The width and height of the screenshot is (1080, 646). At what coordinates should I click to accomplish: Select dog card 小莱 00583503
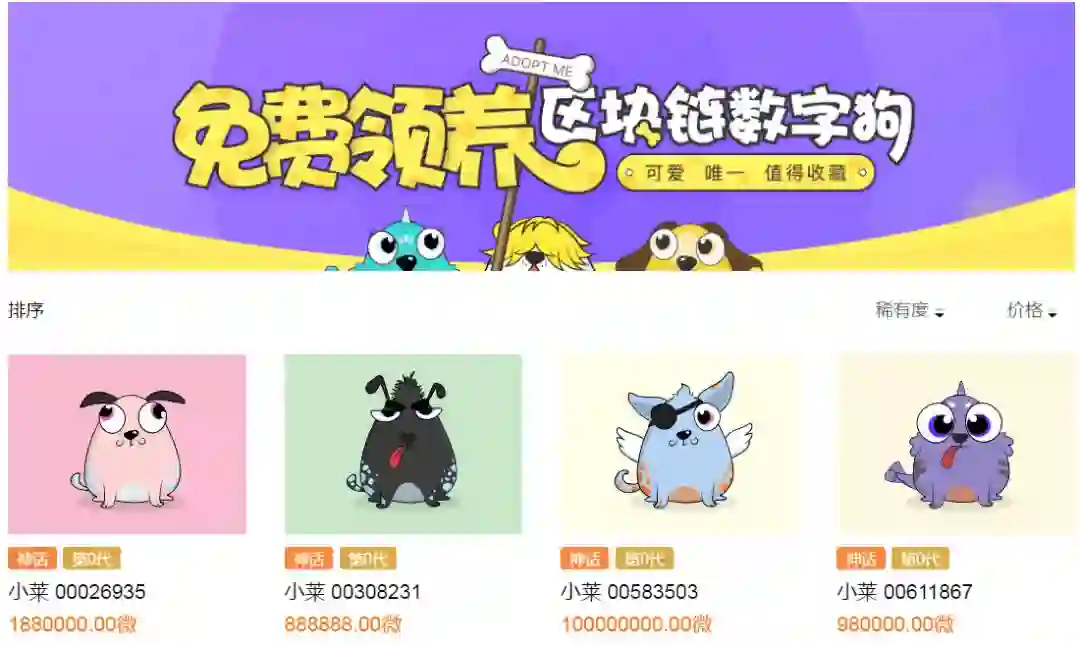tap(679, 444)
